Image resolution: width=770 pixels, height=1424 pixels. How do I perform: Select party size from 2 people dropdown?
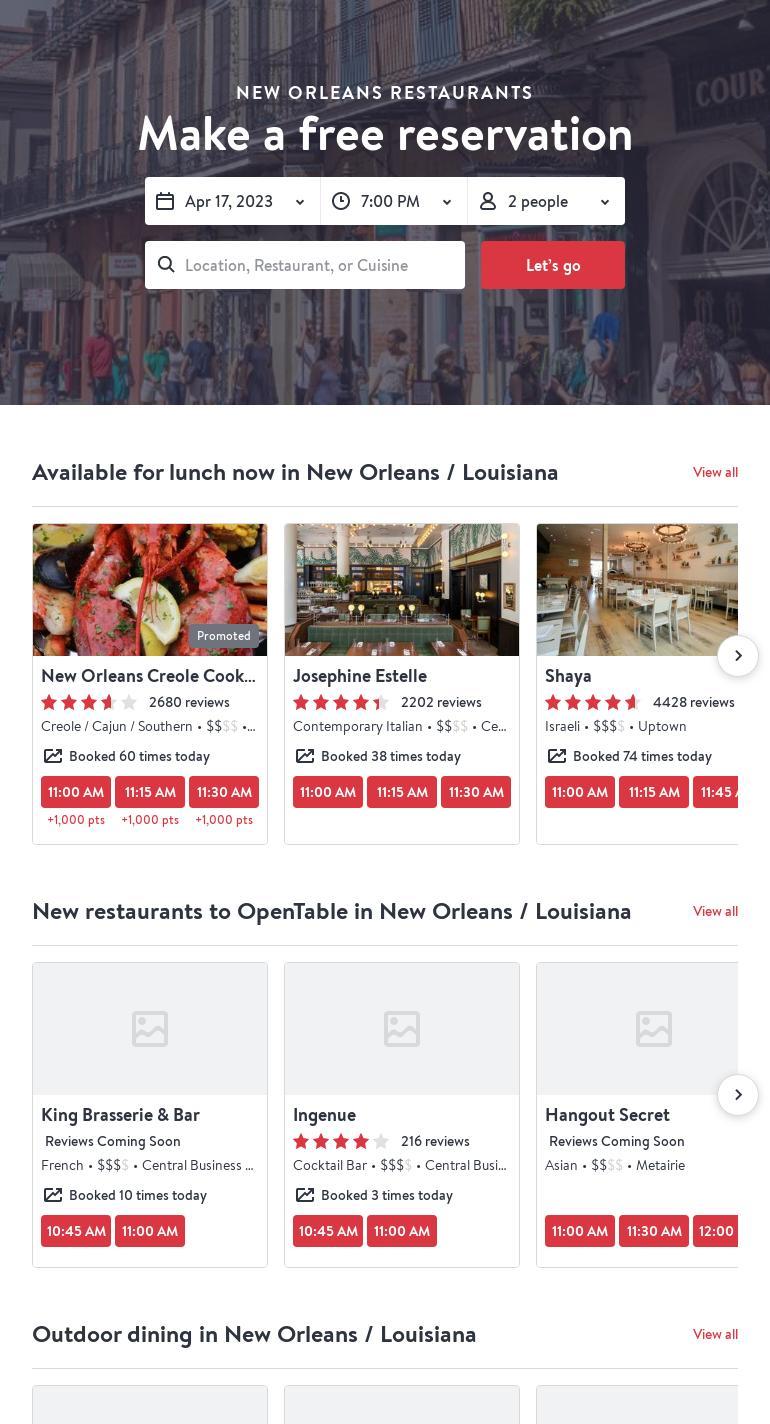click(546, 201)
